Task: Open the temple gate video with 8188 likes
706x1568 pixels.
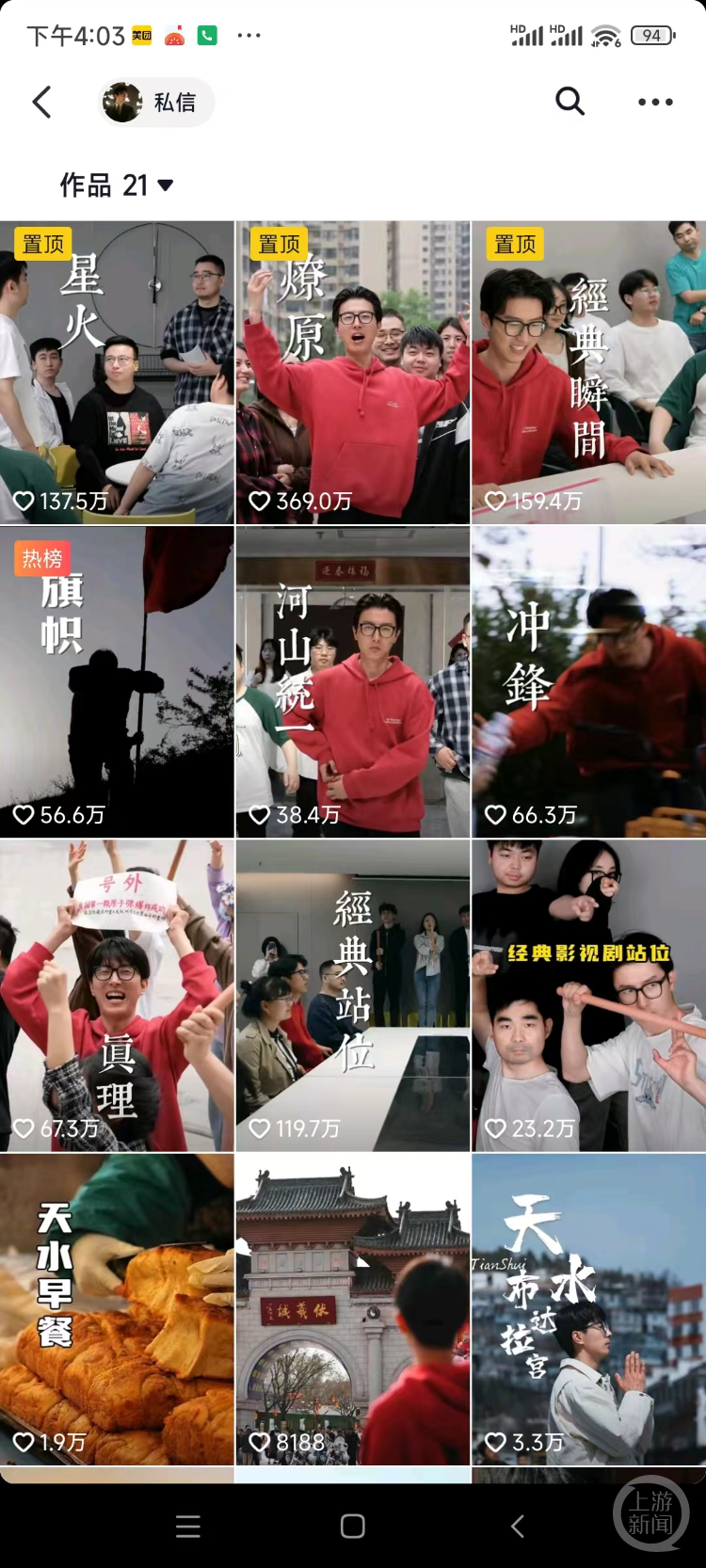Action: point(353,1309)
